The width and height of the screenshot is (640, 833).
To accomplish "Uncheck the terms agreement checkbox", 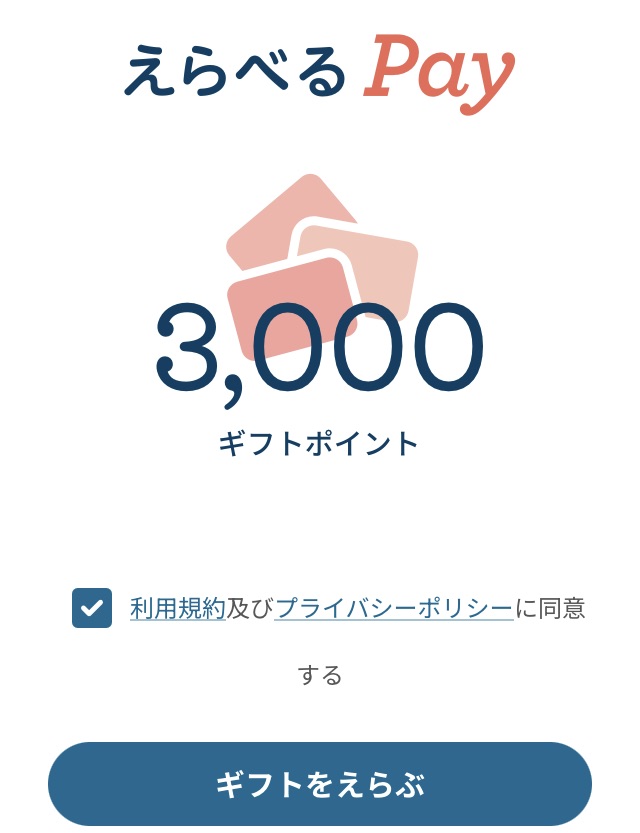I will click(x=92, y=608).
